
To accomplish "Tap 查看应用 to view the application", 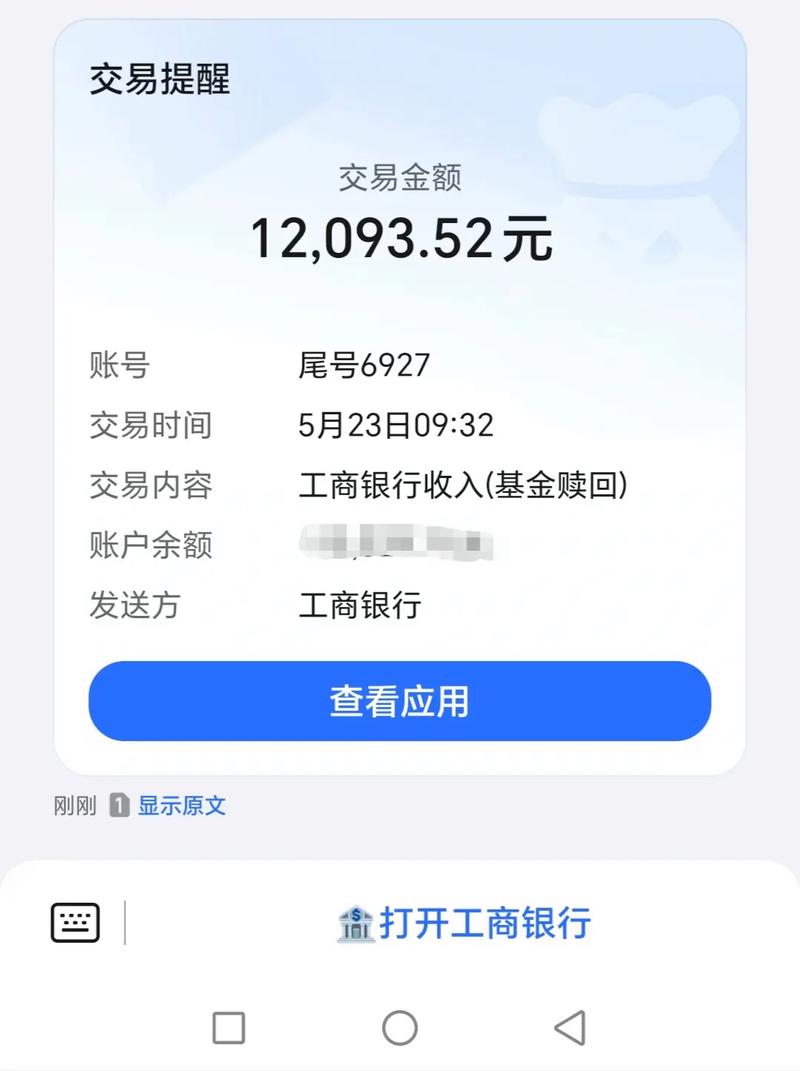I will 400,701.
